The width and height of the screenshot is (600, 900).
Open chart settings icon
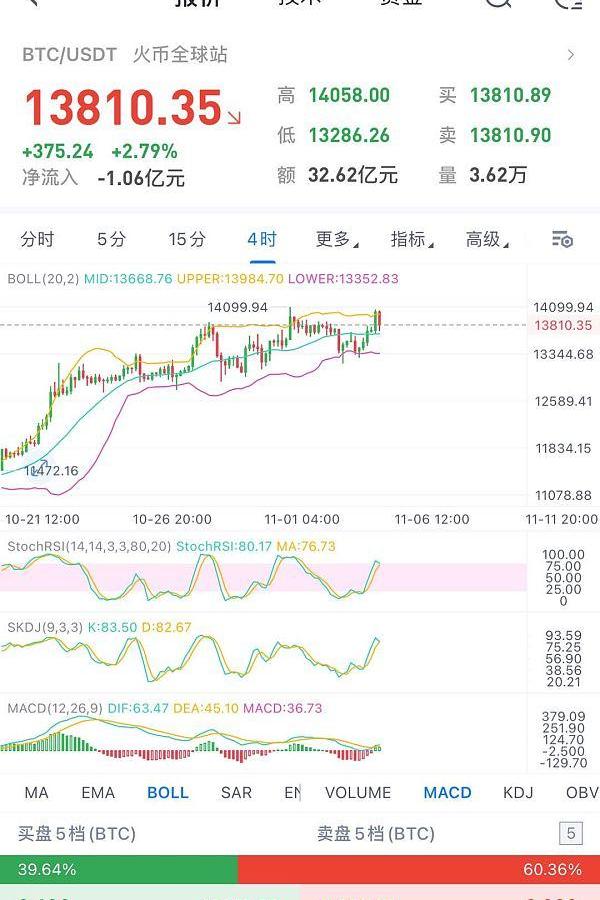click(x=562, y=239)
